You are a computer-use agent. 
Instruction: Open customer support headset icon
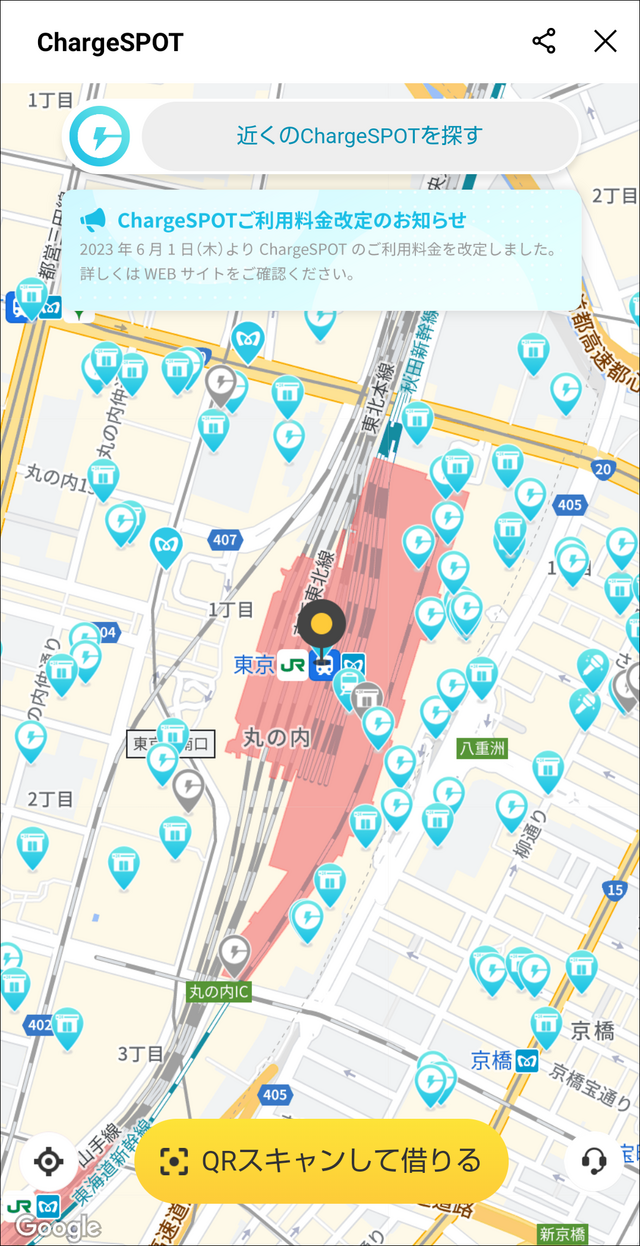coord(593,1161)
